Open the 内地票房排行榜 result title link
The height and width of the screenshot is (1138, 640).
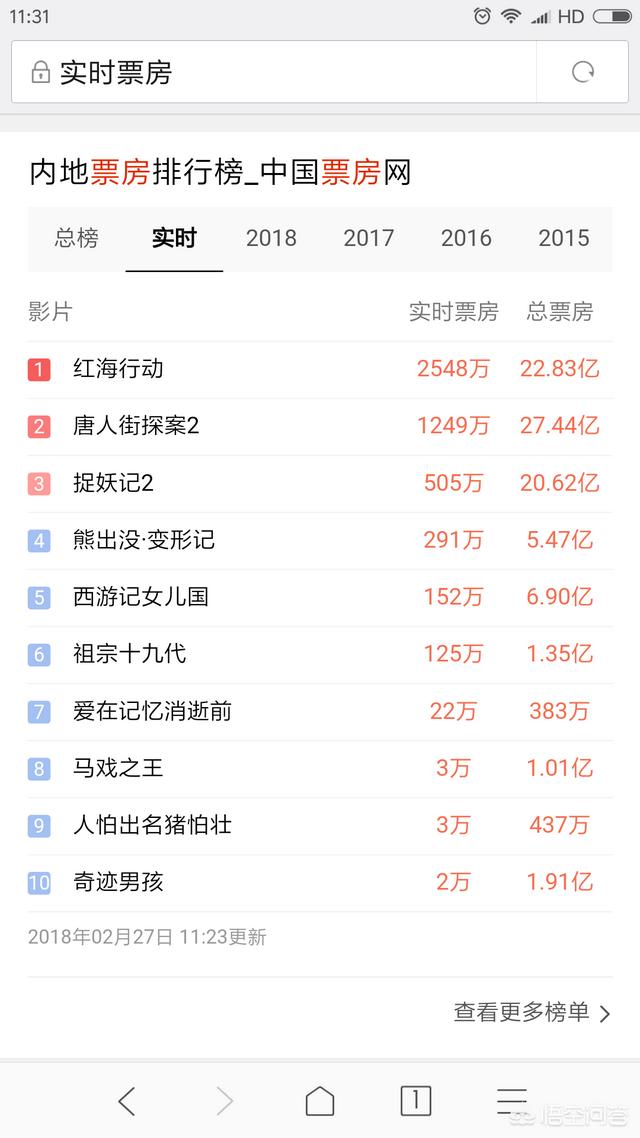tap(221, 173)
